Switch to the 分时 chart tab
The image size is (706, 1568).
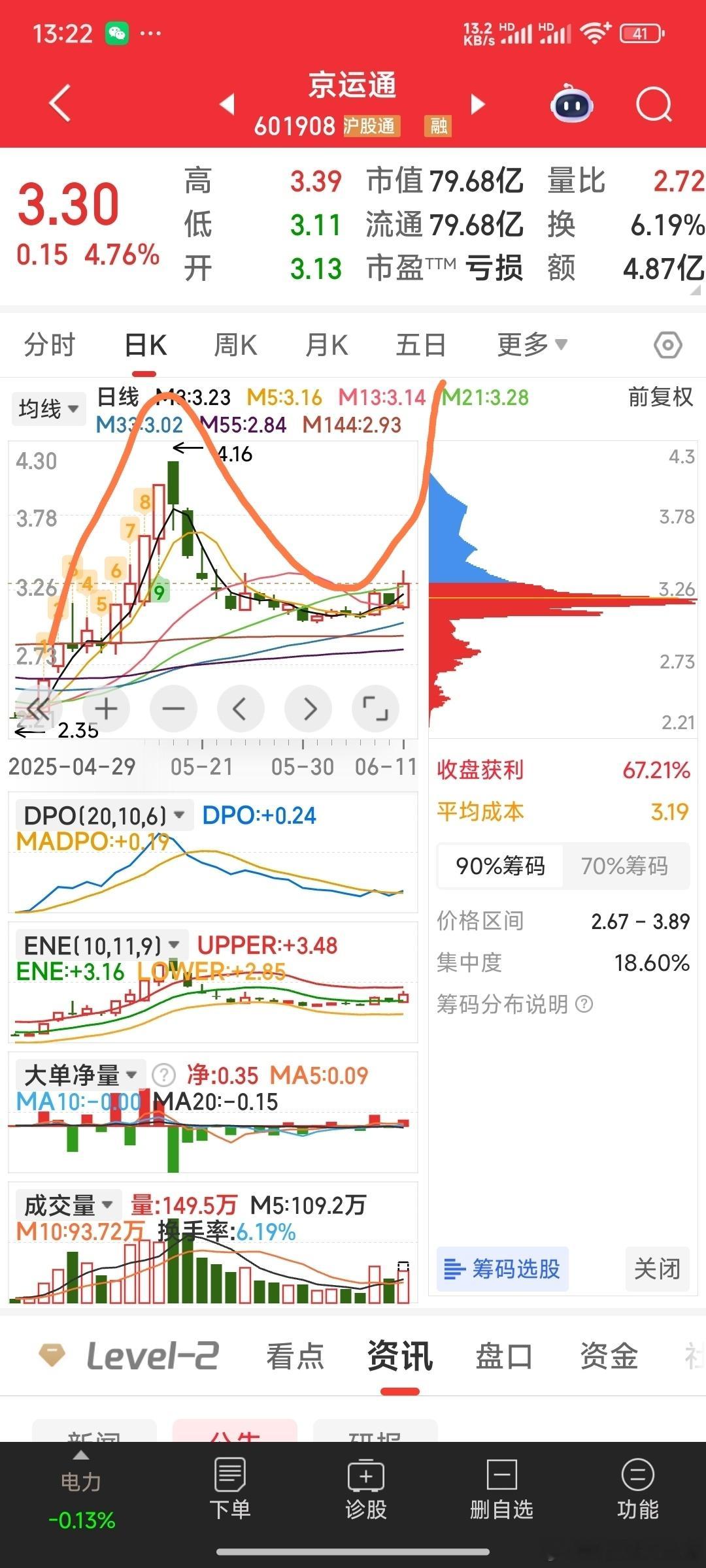click(50, 344)
